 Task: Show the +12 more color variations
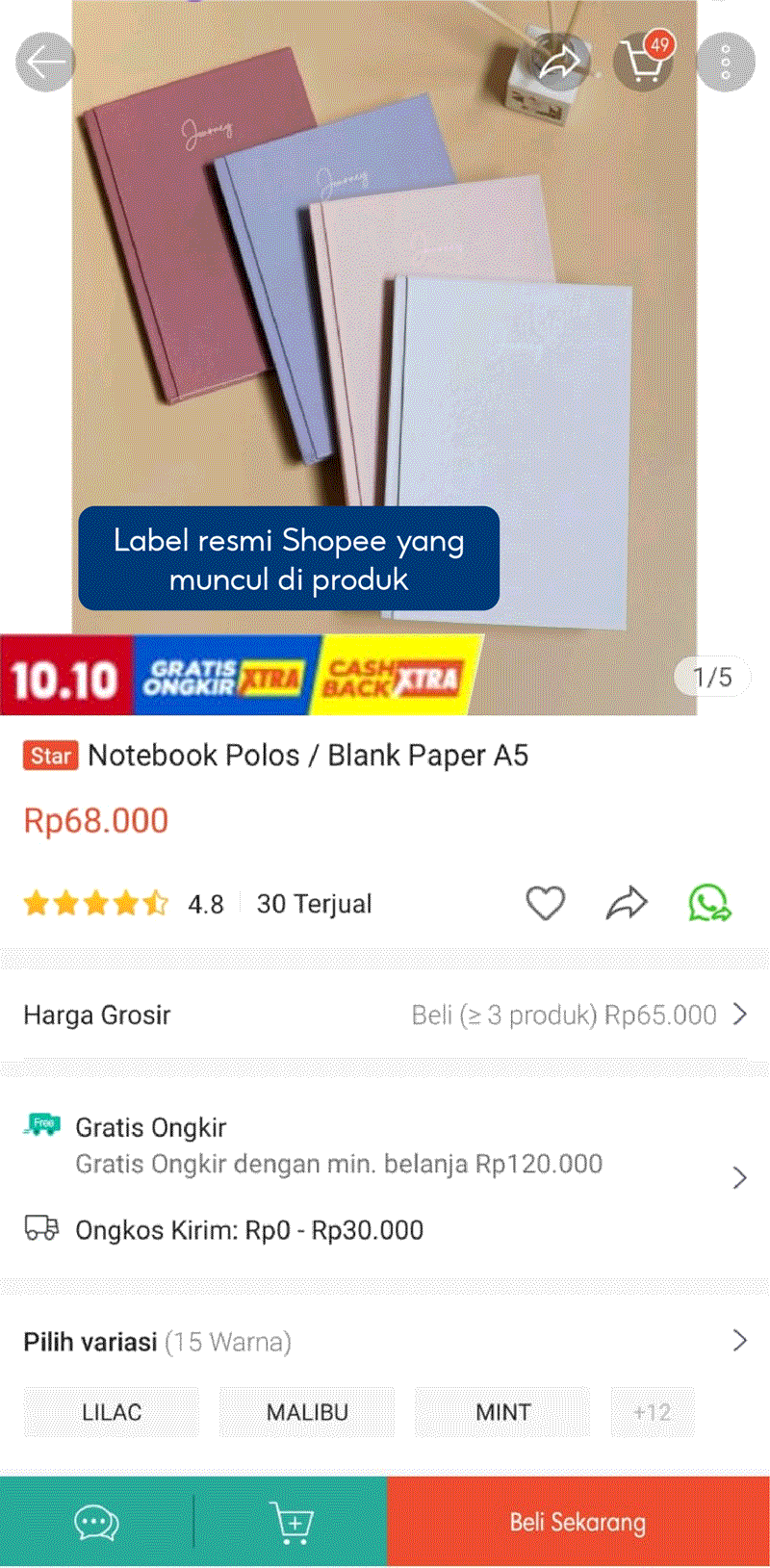point(652,1412)
